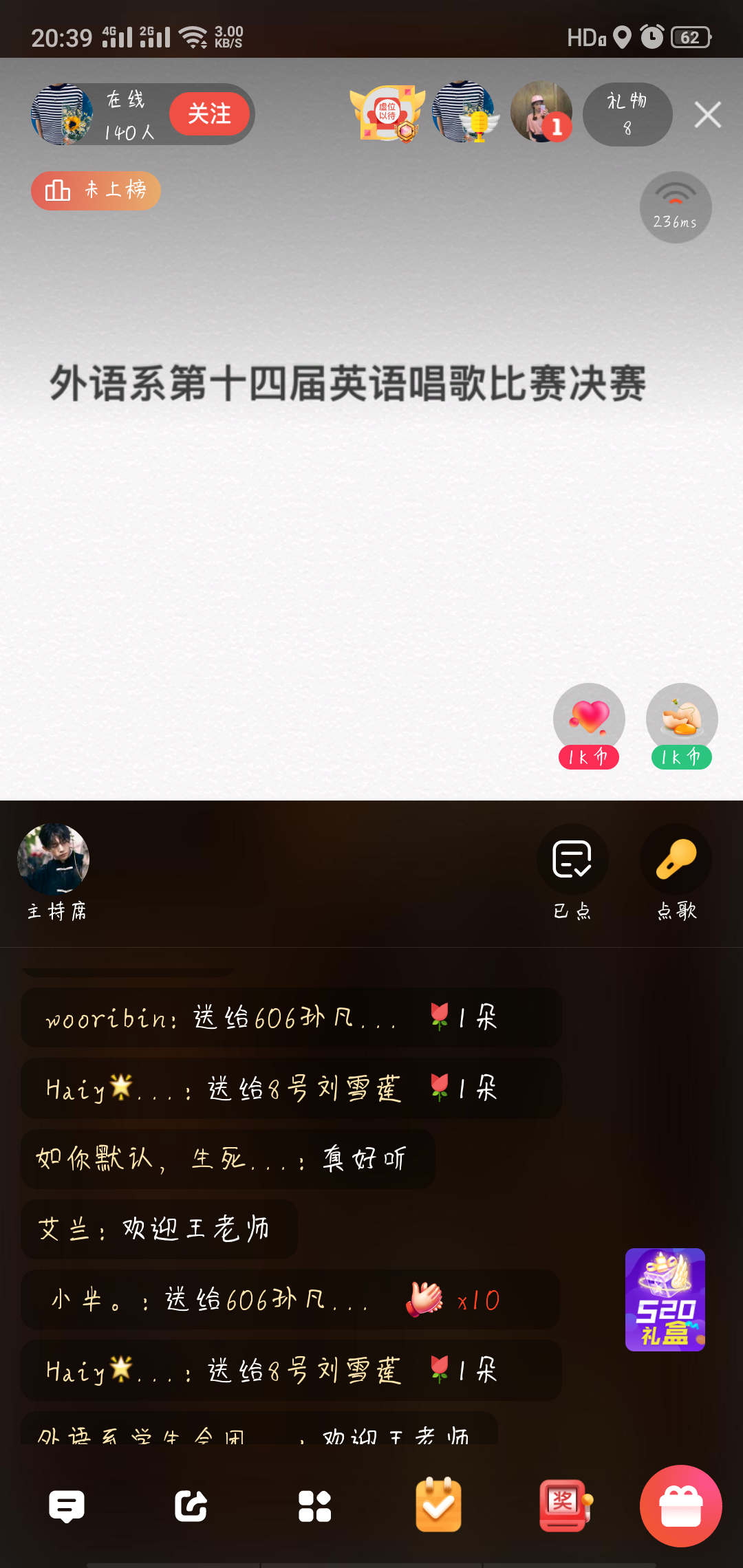Open the check-in task icon
The height and width of the screenshot is (1568, 743).
[438, 1505]
